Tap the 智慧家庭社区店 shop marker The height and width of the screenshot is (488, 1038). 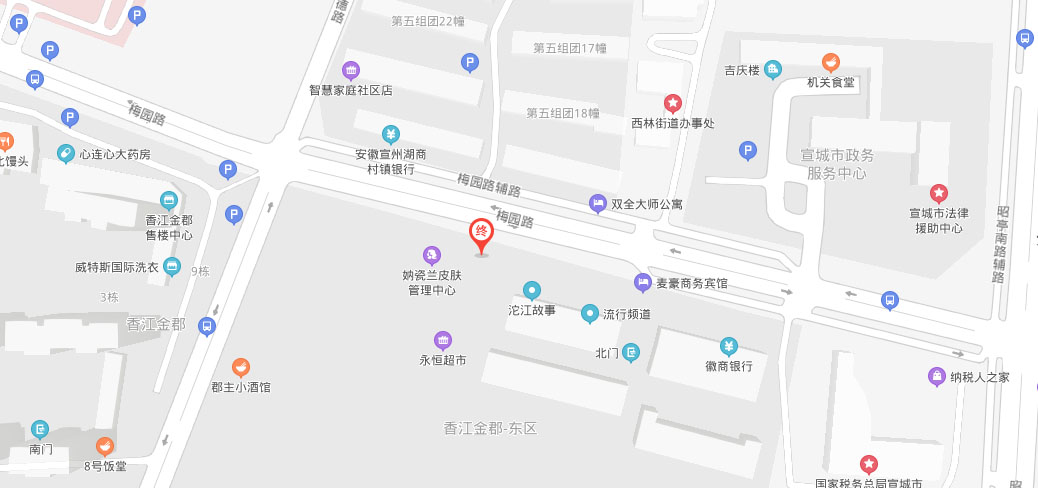coord(350,69)
